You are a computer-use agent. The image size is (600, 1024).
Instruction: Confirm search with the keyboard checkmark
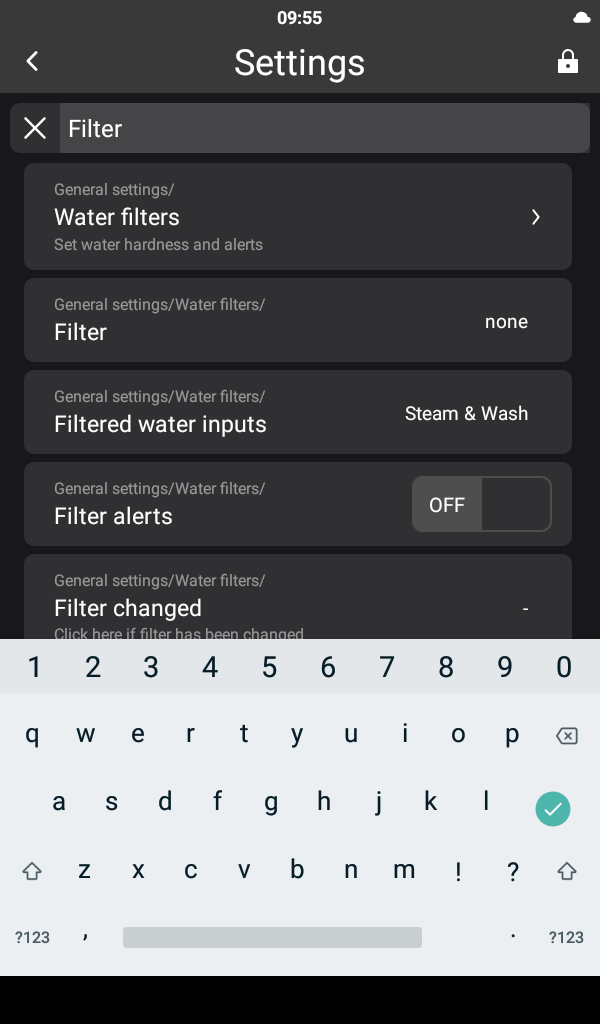pos(552,808)
